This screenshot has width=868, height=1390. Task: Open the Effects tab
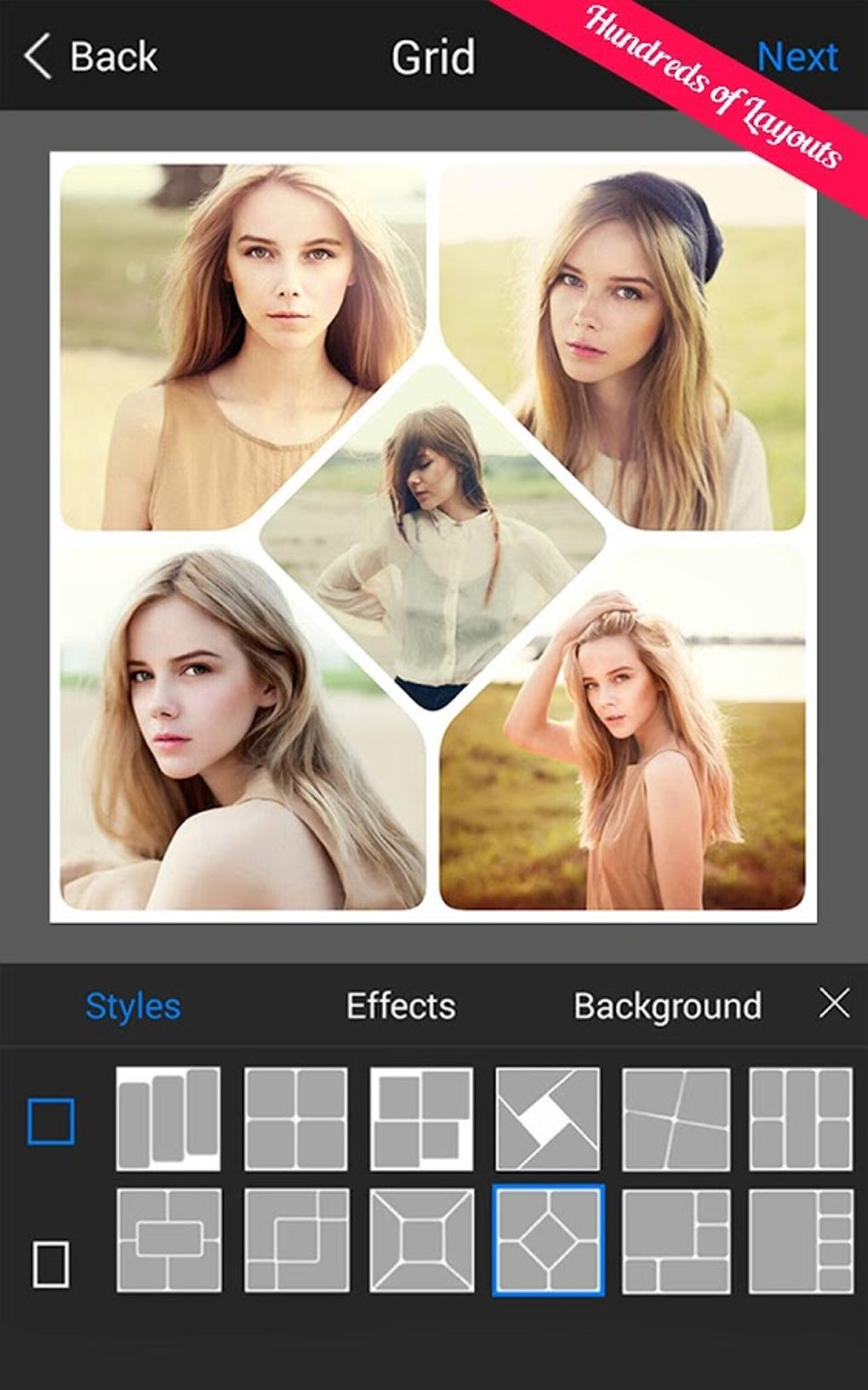[400, 1006]
